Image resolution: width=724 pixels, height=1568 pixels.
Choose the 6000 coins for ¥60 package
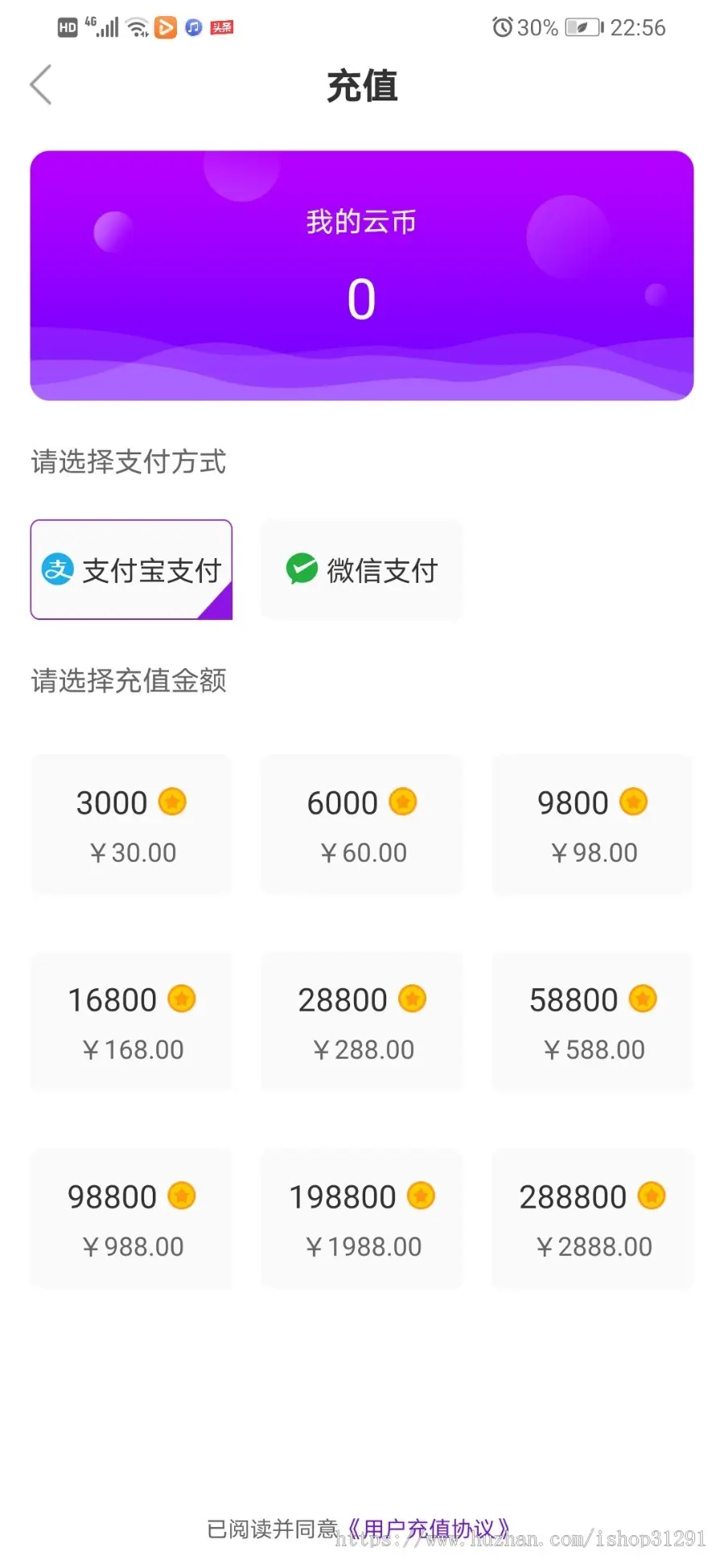tap(361, 824)
